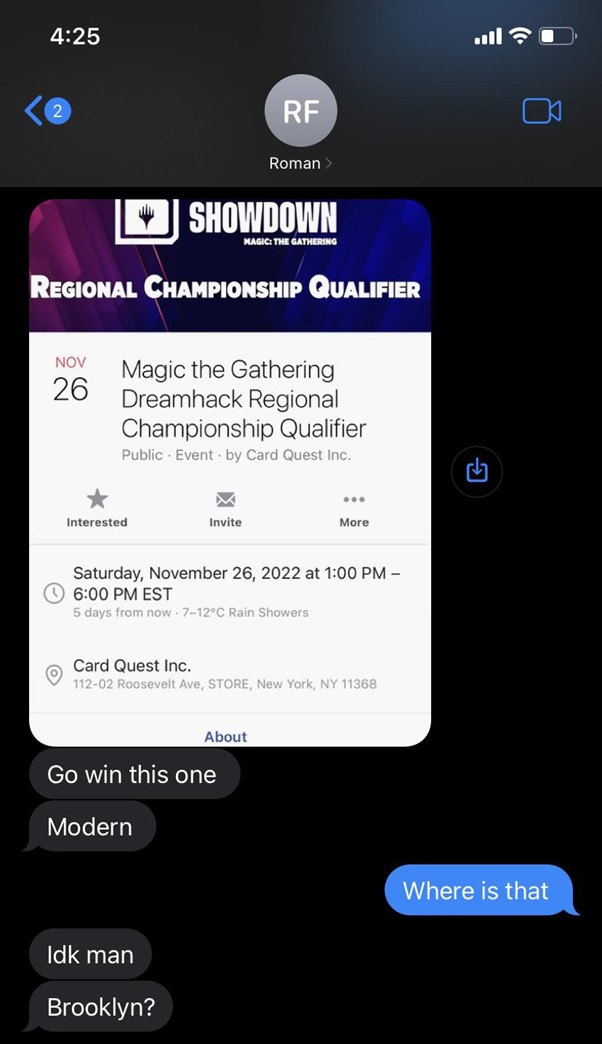Start a FaceTime video call with Roman
The height and width of the screenshot is (1044, 602).
pyautogui.click(x=541, y=111)
